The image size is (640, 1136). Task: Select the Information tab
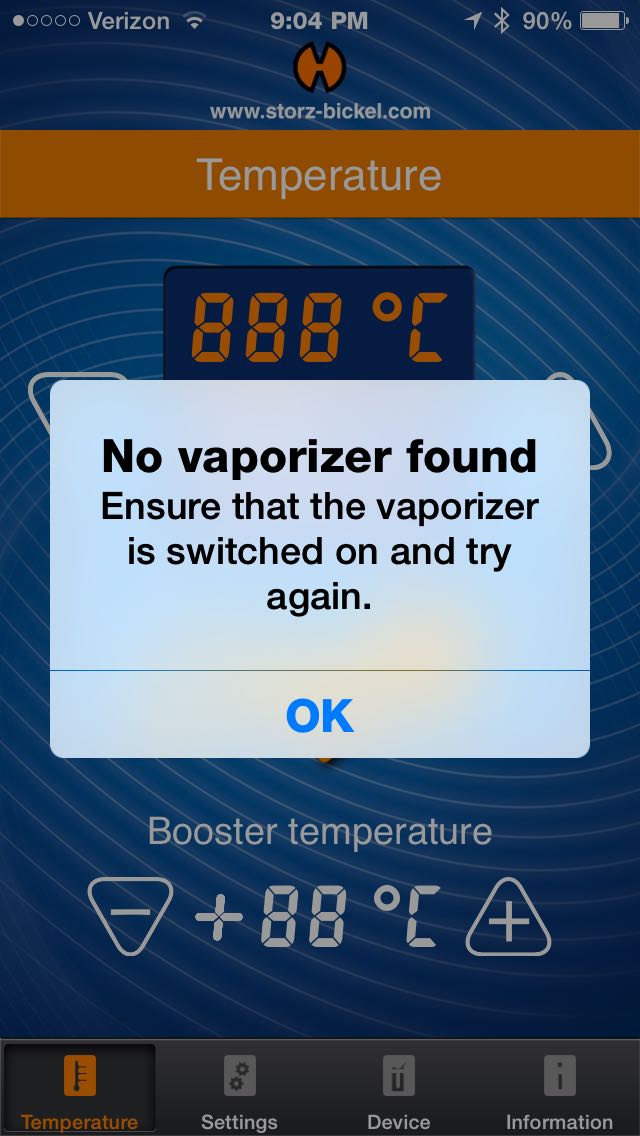point(559,1090)
